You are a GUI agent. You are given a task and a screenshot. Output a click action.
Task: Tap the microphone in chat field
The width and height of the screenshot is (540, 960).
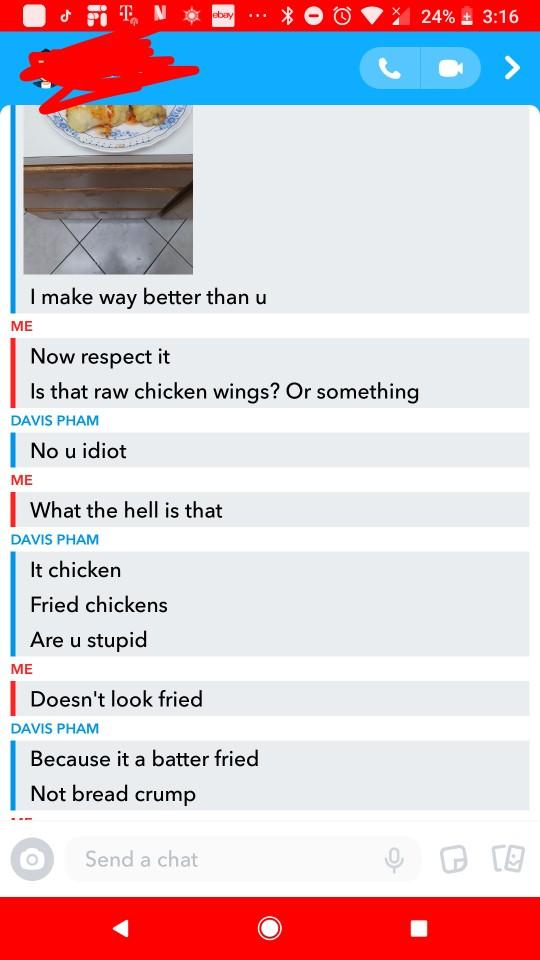tap(394, 860)
